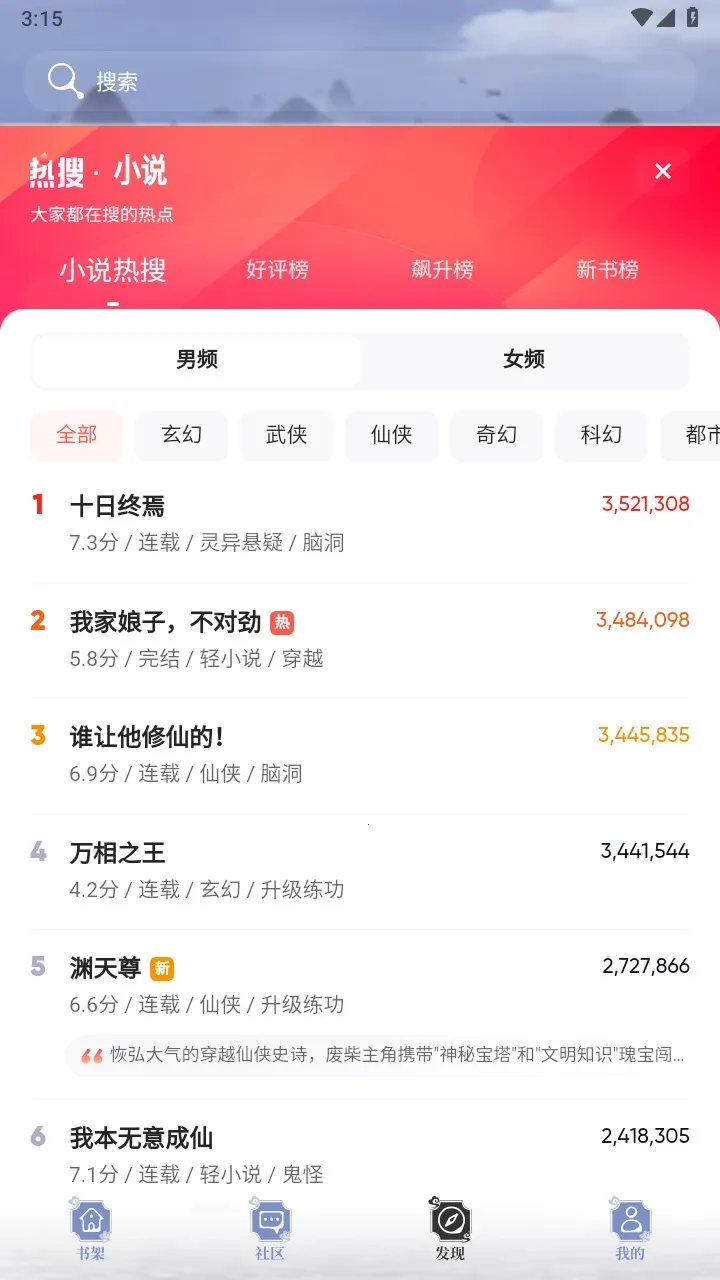
Task: Tap the 发现 discover compass icon
Action: 450,1220
